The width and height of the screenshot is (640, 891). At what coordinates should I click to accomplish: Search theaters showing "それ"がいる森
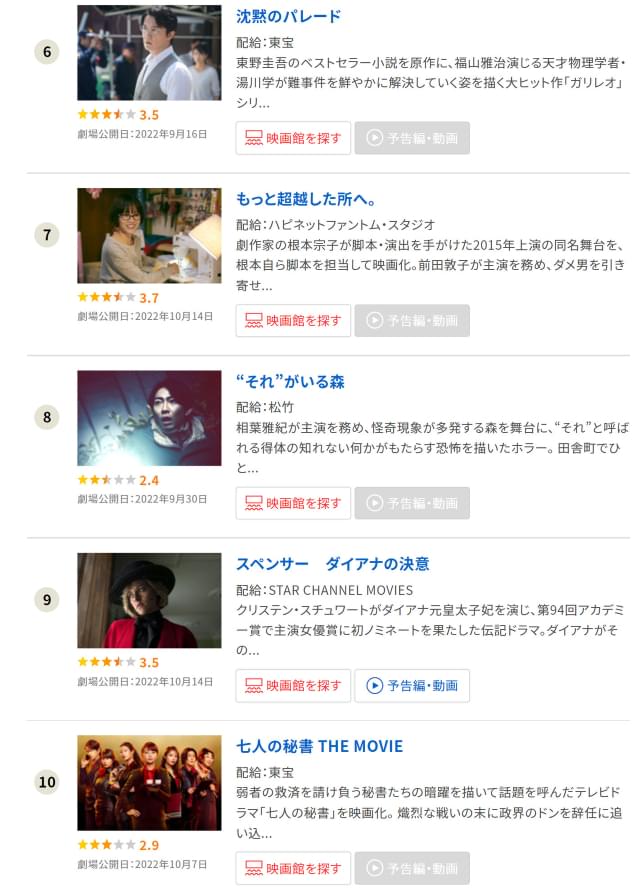point(293,503)
